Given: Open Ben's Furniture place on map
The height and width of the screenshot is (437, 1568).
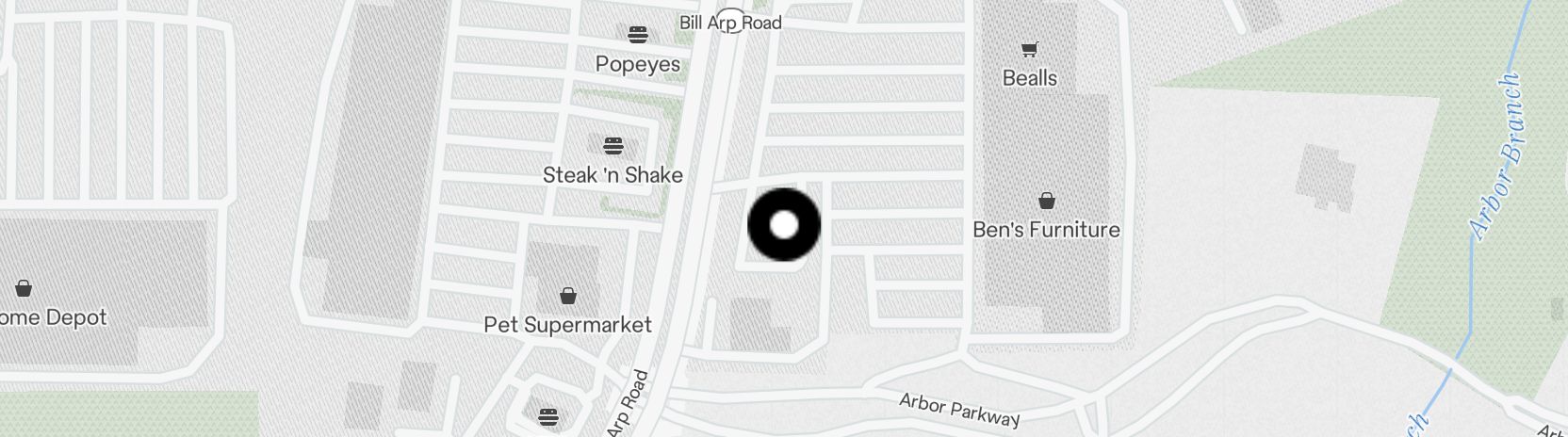Looking at the screenshot, I should pyautogui.click(x=1046, y=202).
